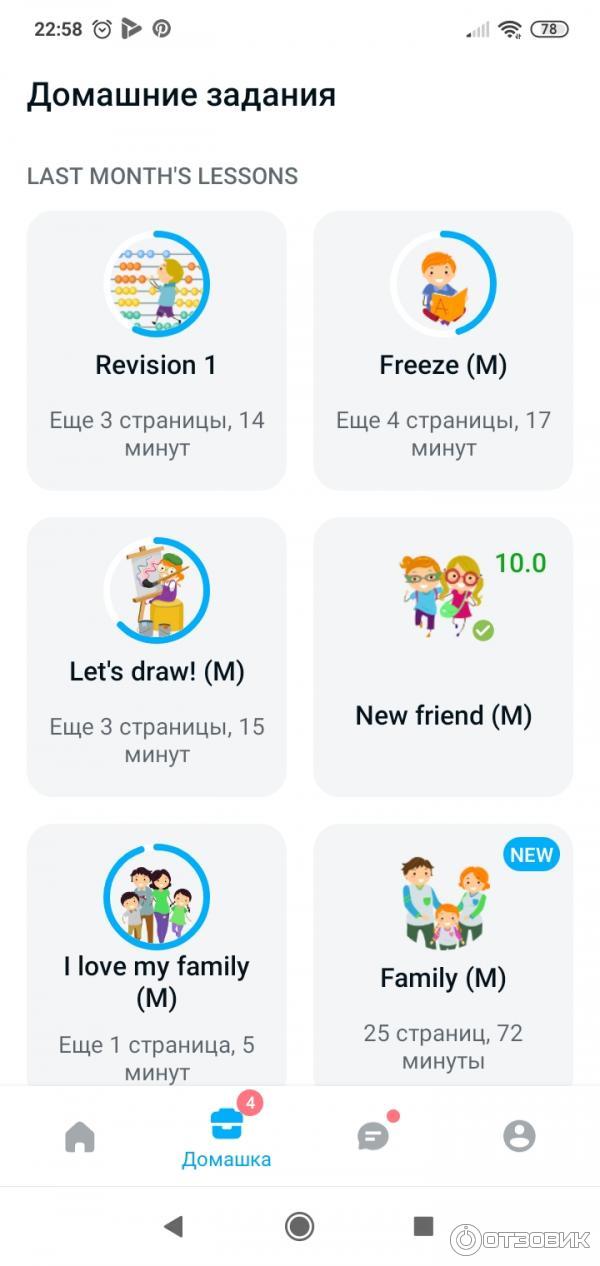The width and height of the screenshot is (600, 1266).
Task: Open the completed New friend (M) lesson
Action: coord(443,656)
